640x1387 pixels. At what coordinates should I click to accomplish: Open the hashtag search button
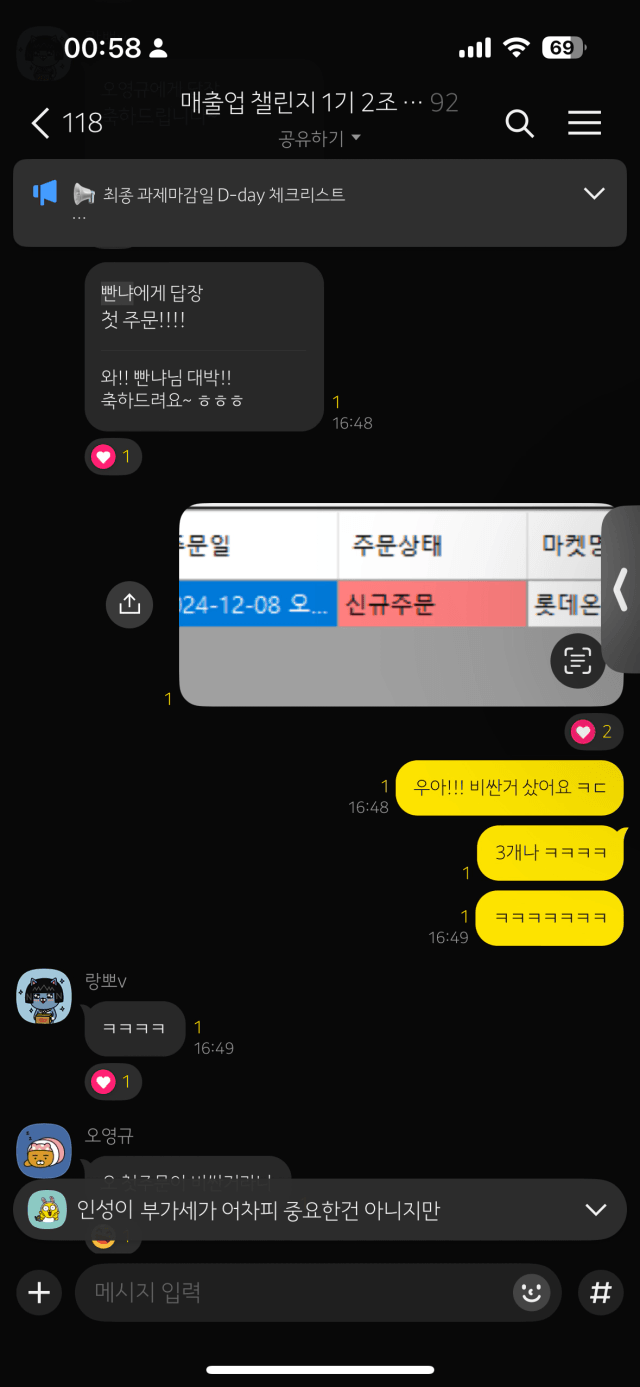click(601, 1293)
